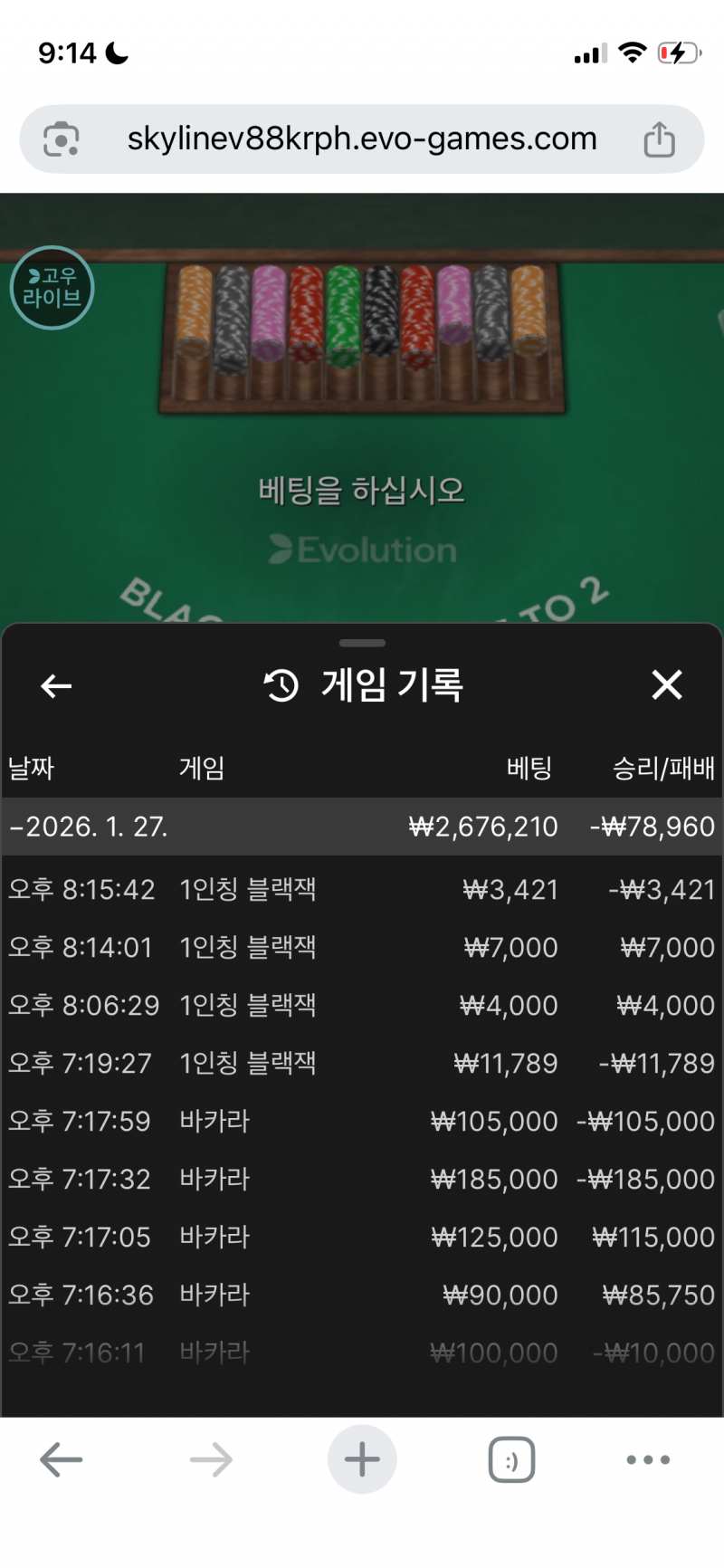The width and height of the screenshot is (724, 1568).
Task: Open the lens icon in the address bar
Action: (x=62, y=139)
